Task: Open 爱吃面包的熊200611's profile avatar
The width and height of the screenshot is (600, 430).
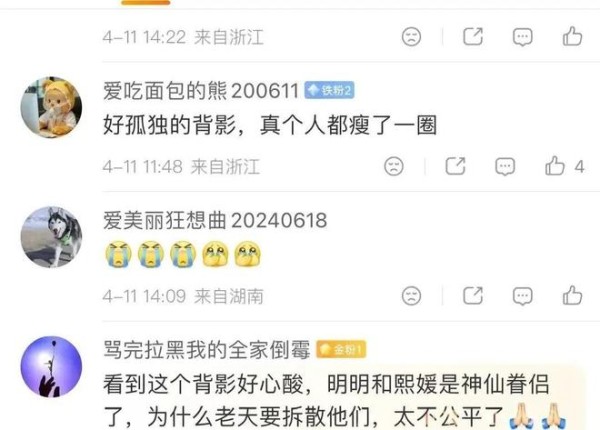Action: 51,108
